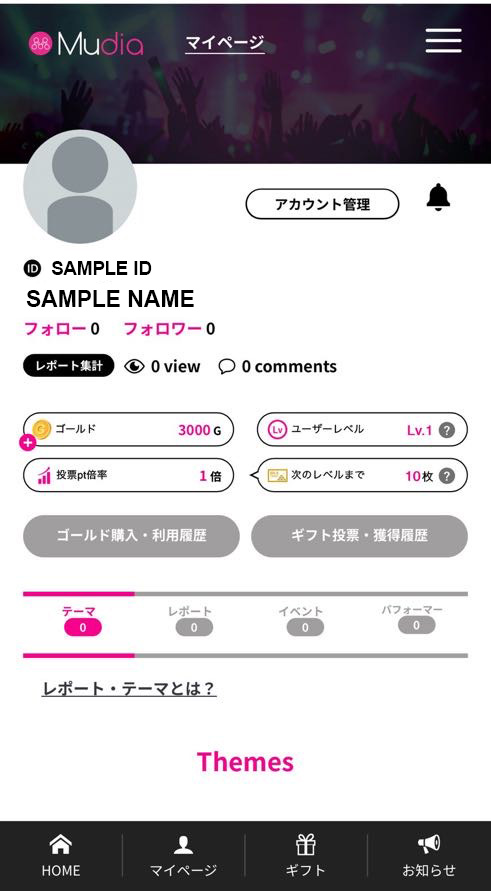The height and width of the screenshot is (891, 491).
Task: Open ギフト in bottom navigation
Action: coord(306,856)
